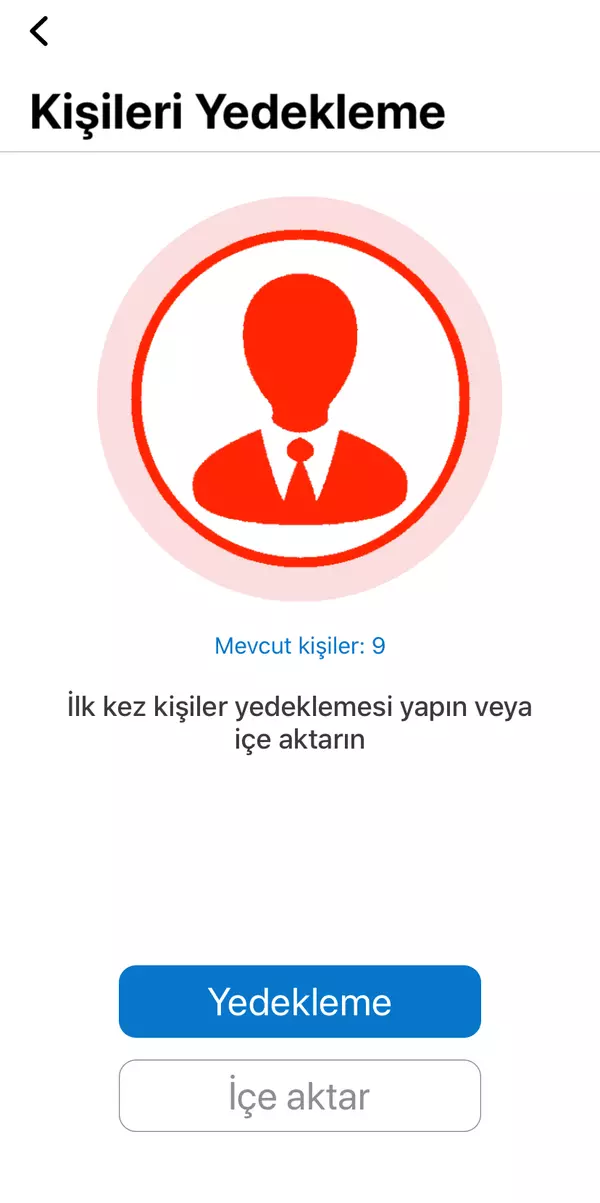
Task: Tap the blue Yedekleme button
Action: (300, 1001)
